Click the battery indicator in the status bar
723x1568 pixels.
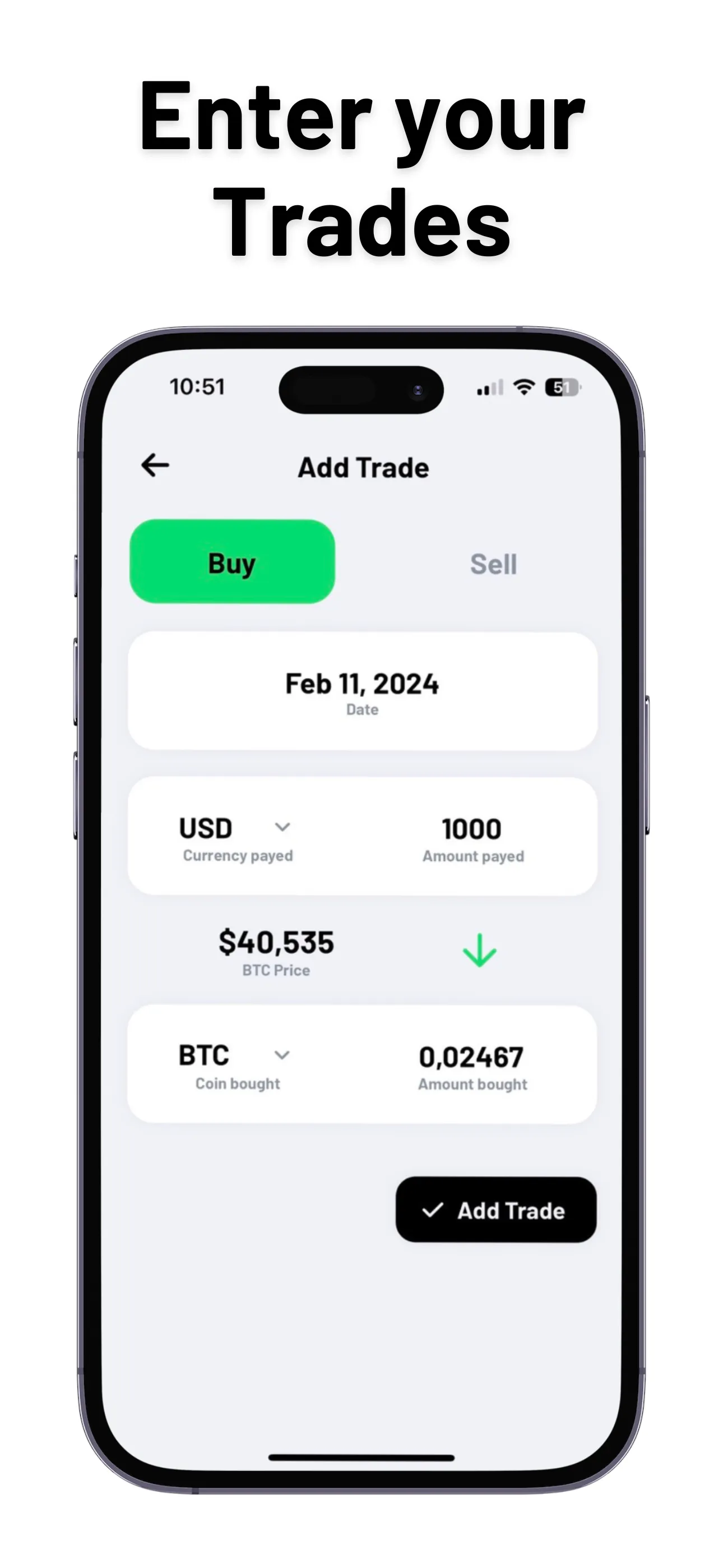[x=562, y=388]
